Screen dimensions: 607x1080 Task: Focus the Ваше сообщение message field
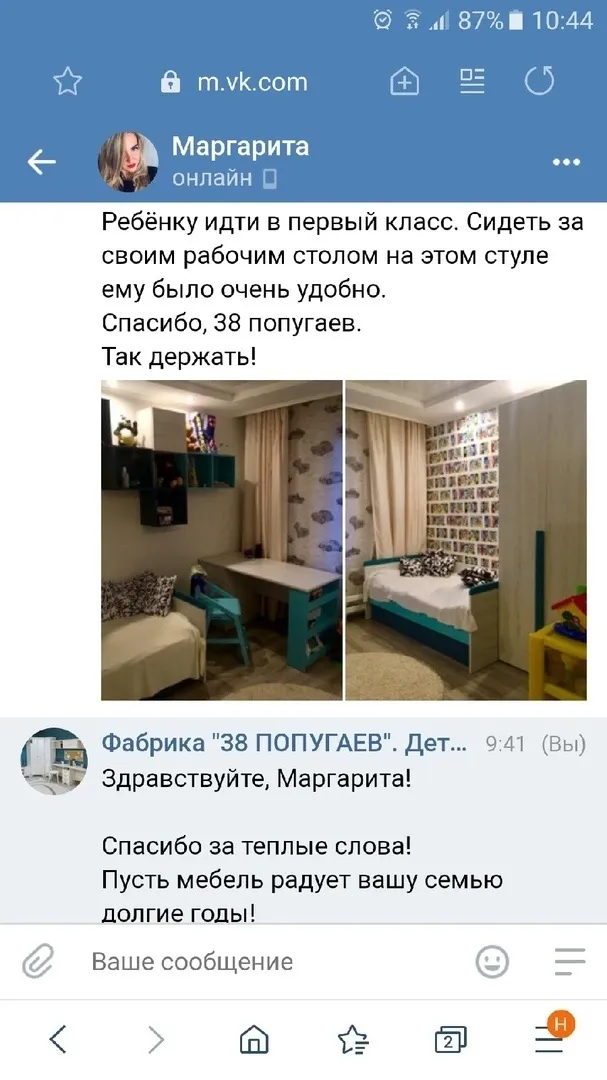(x=276, y=962)
